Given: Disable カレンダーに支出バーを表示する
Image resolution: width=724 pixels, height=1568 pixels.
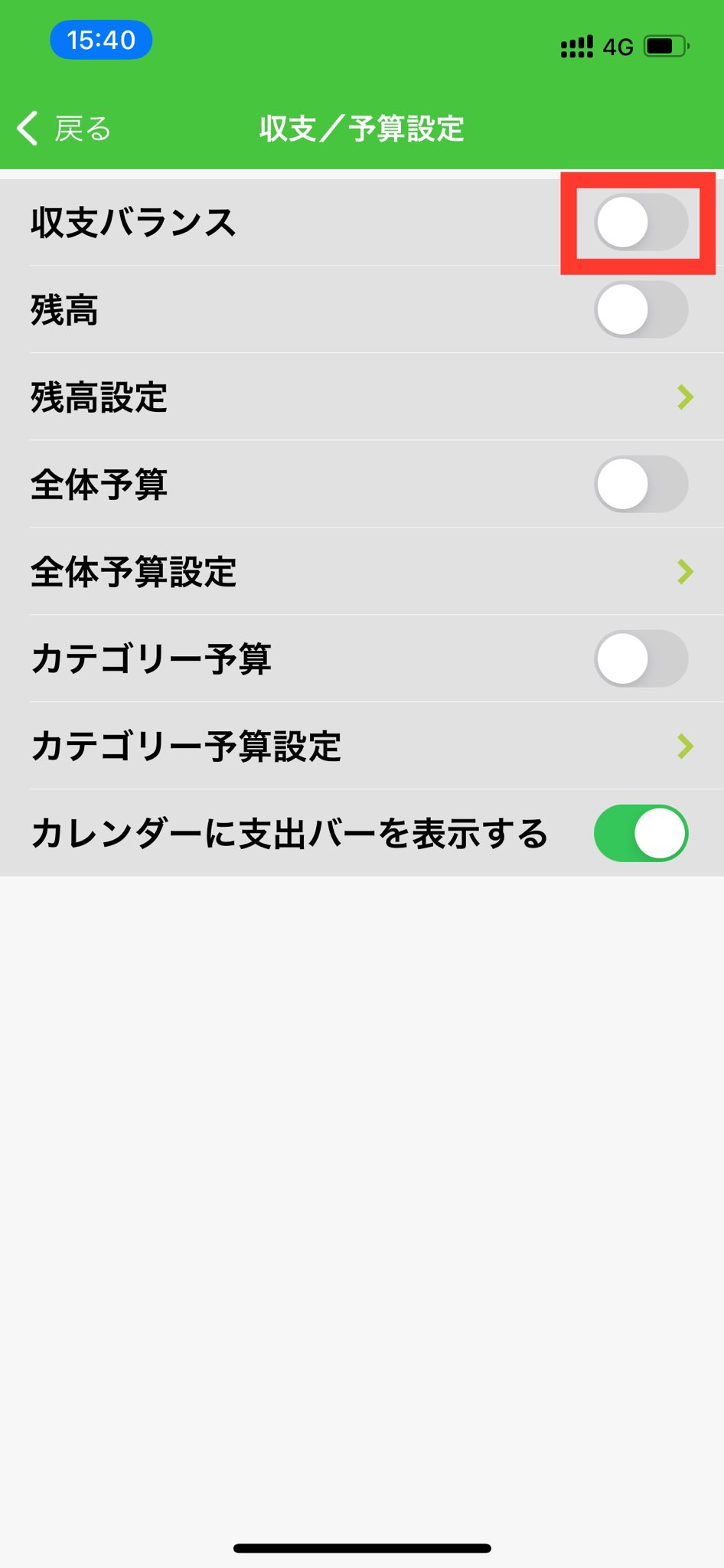Looking at the screenshot, I should pos(641,833).
